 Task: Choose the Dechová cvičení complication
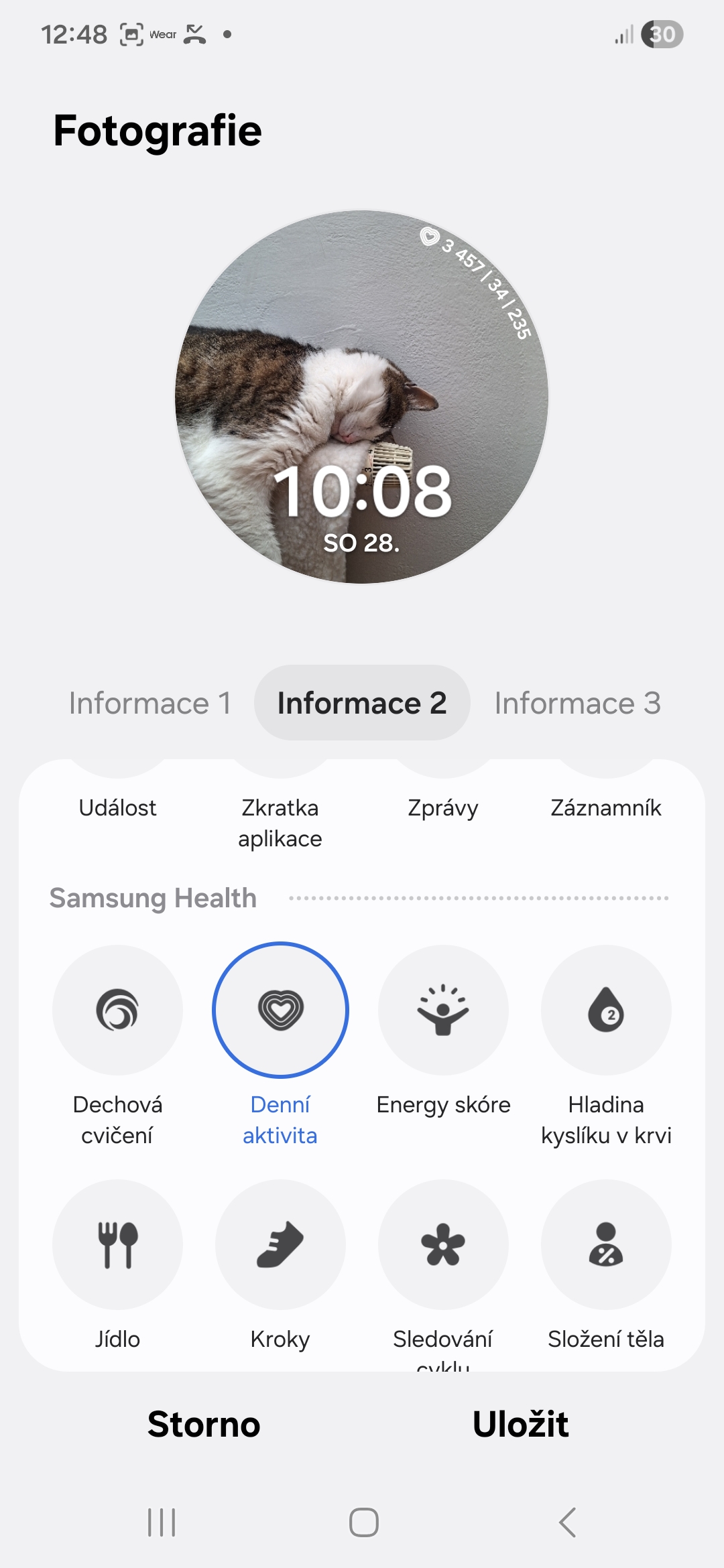pos(117,1010)
